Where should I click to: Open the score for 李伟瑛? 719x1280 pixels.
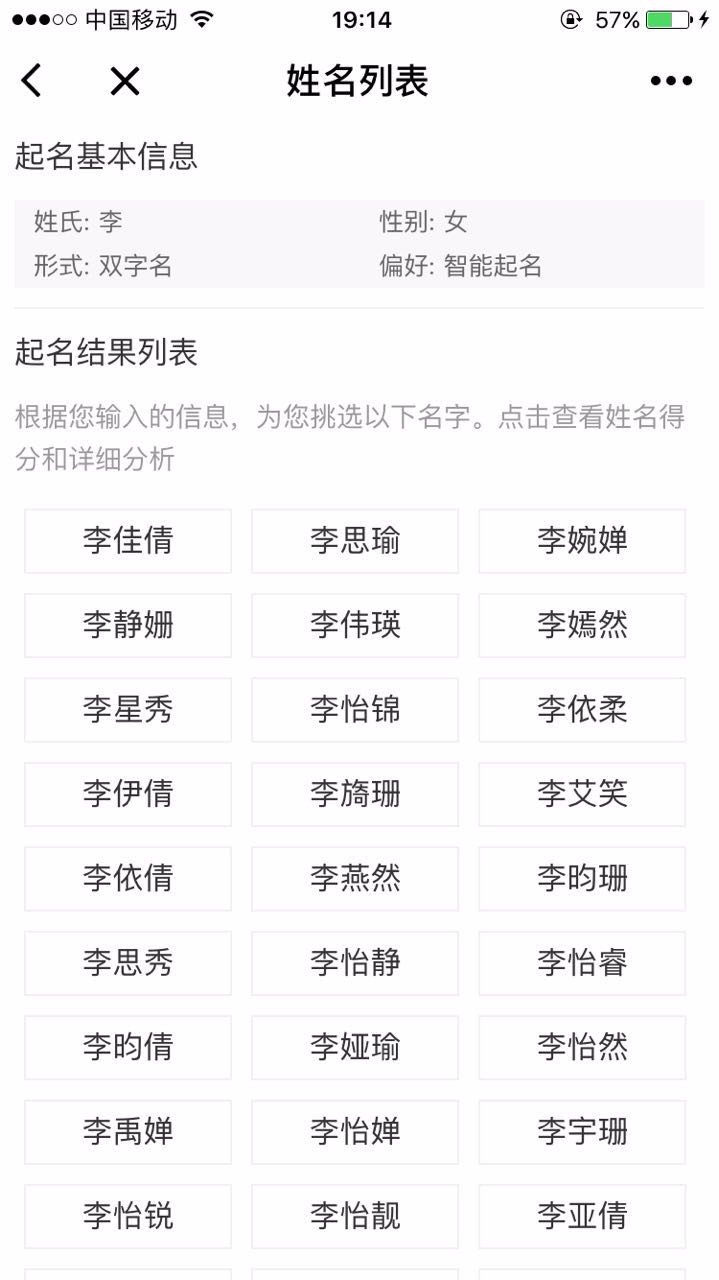click(355, 625)
